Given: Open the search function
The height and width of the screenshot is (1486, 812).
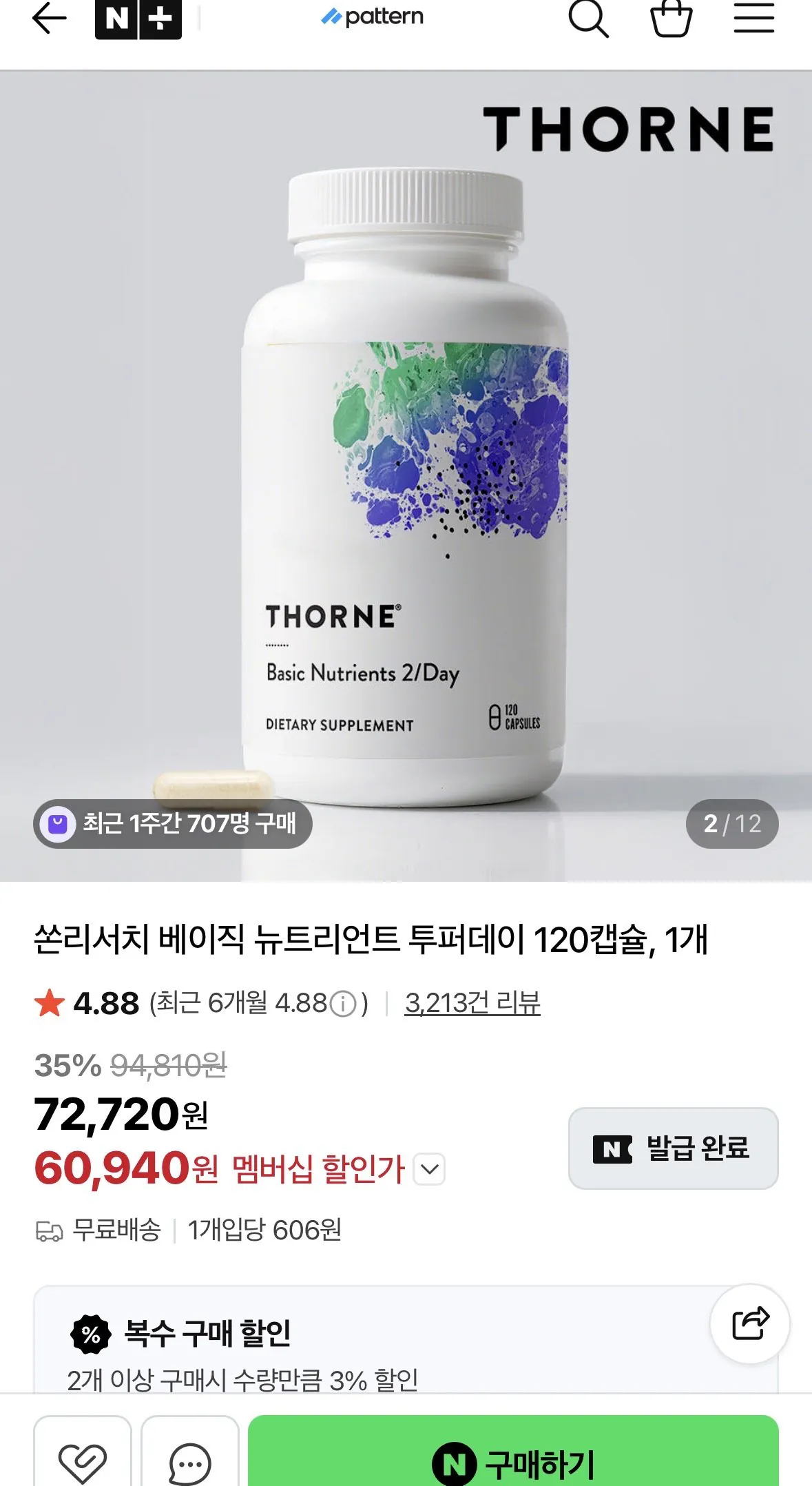Looking at the screenshot, I should coord(591,19).
